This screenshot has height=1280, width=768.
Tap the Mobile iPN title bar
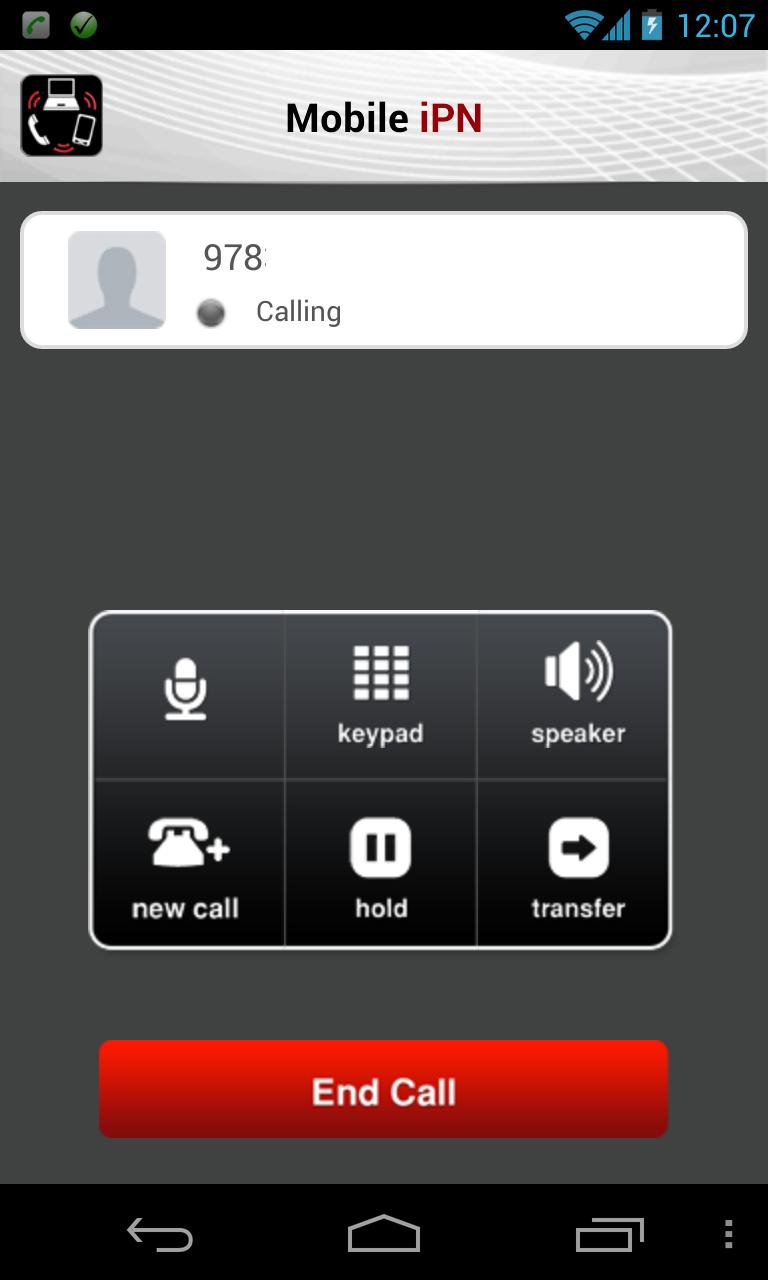[x=383, y=118]
